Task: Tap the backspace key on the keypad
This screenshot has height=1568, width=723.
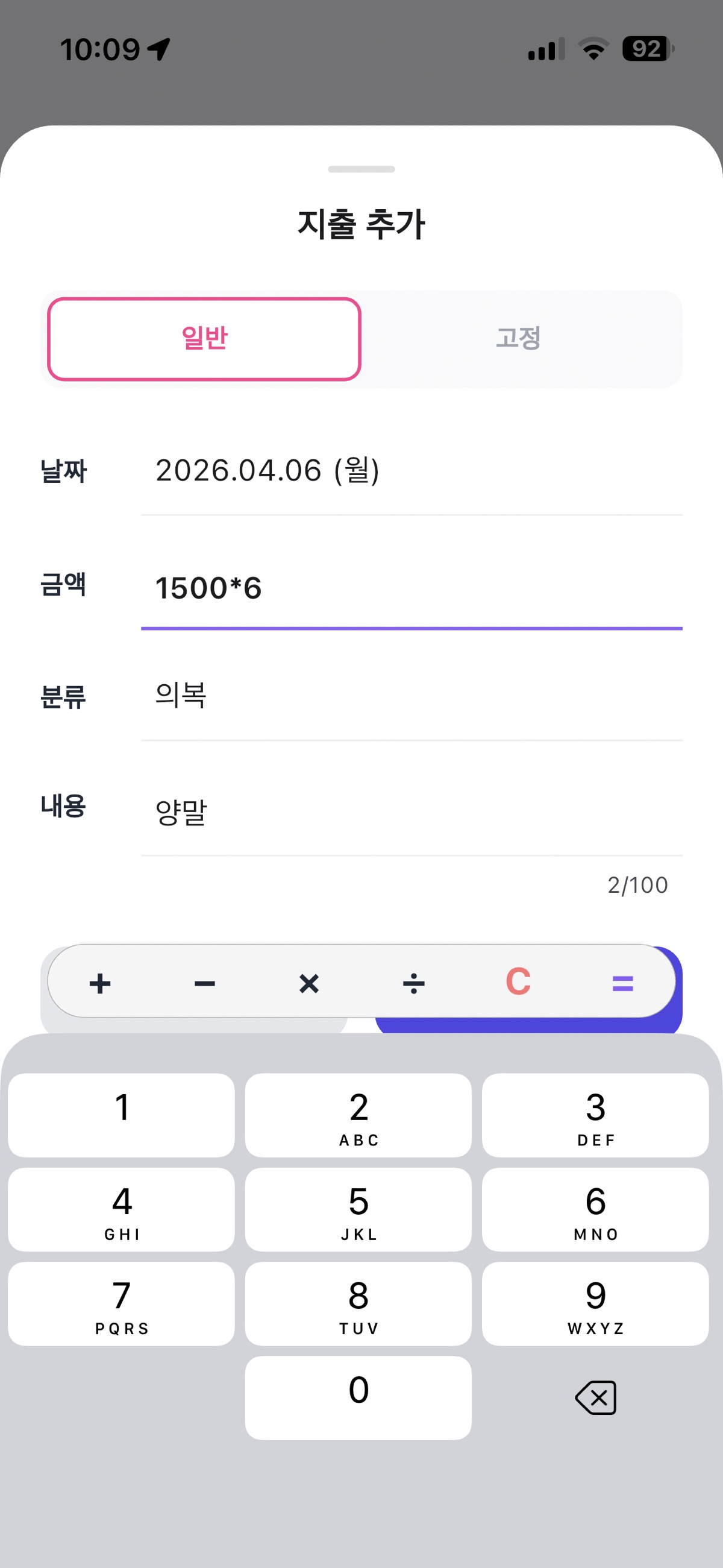Action: click(595, 1399)
